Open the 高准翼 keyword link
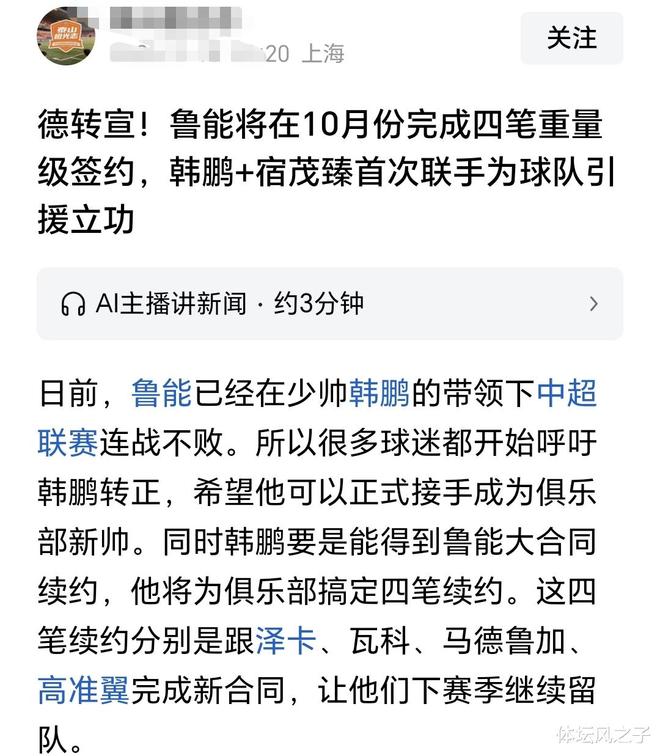This screenshot has width=660, height=756. pyautogui.click(x=83, y=691)
